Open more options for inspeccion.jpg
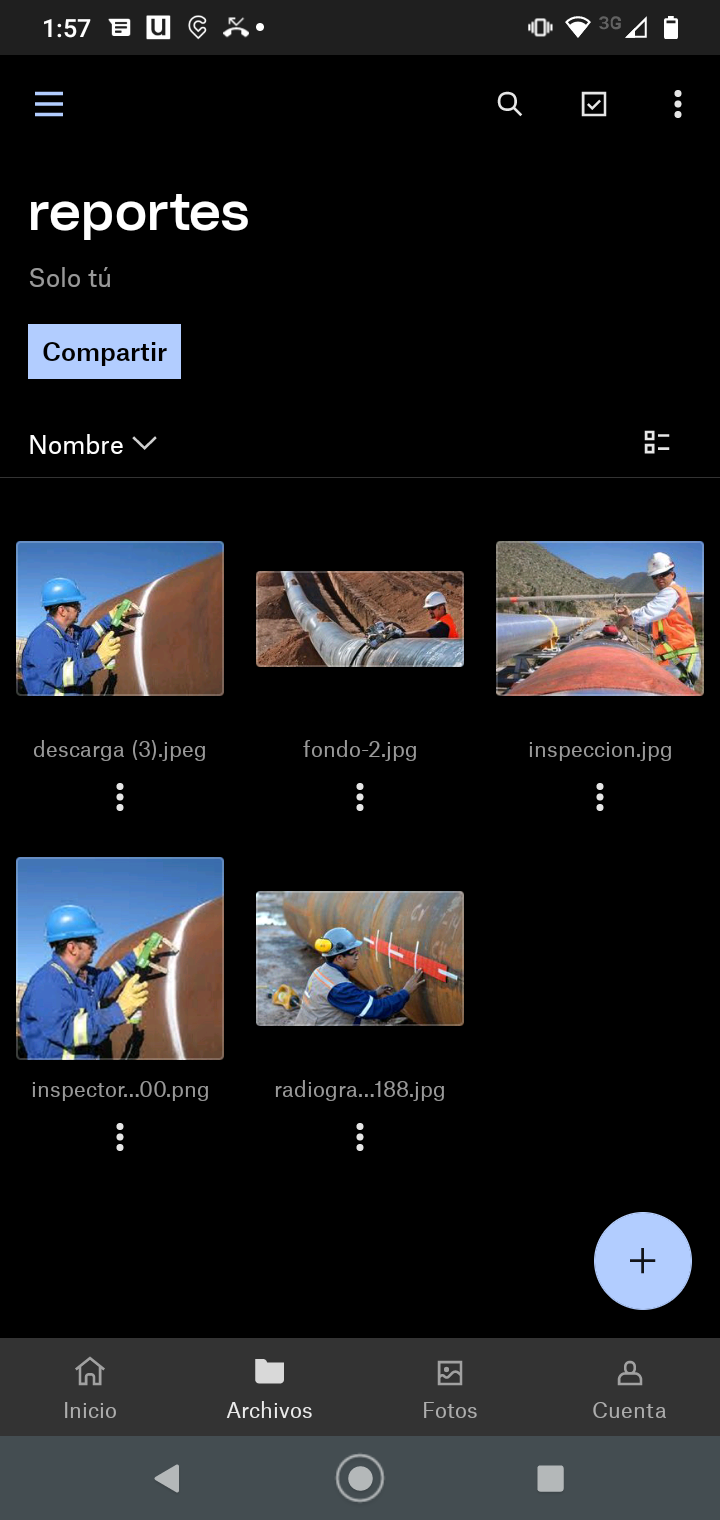The height and width of the screenshot is (1520, 720). click(600, 797)
